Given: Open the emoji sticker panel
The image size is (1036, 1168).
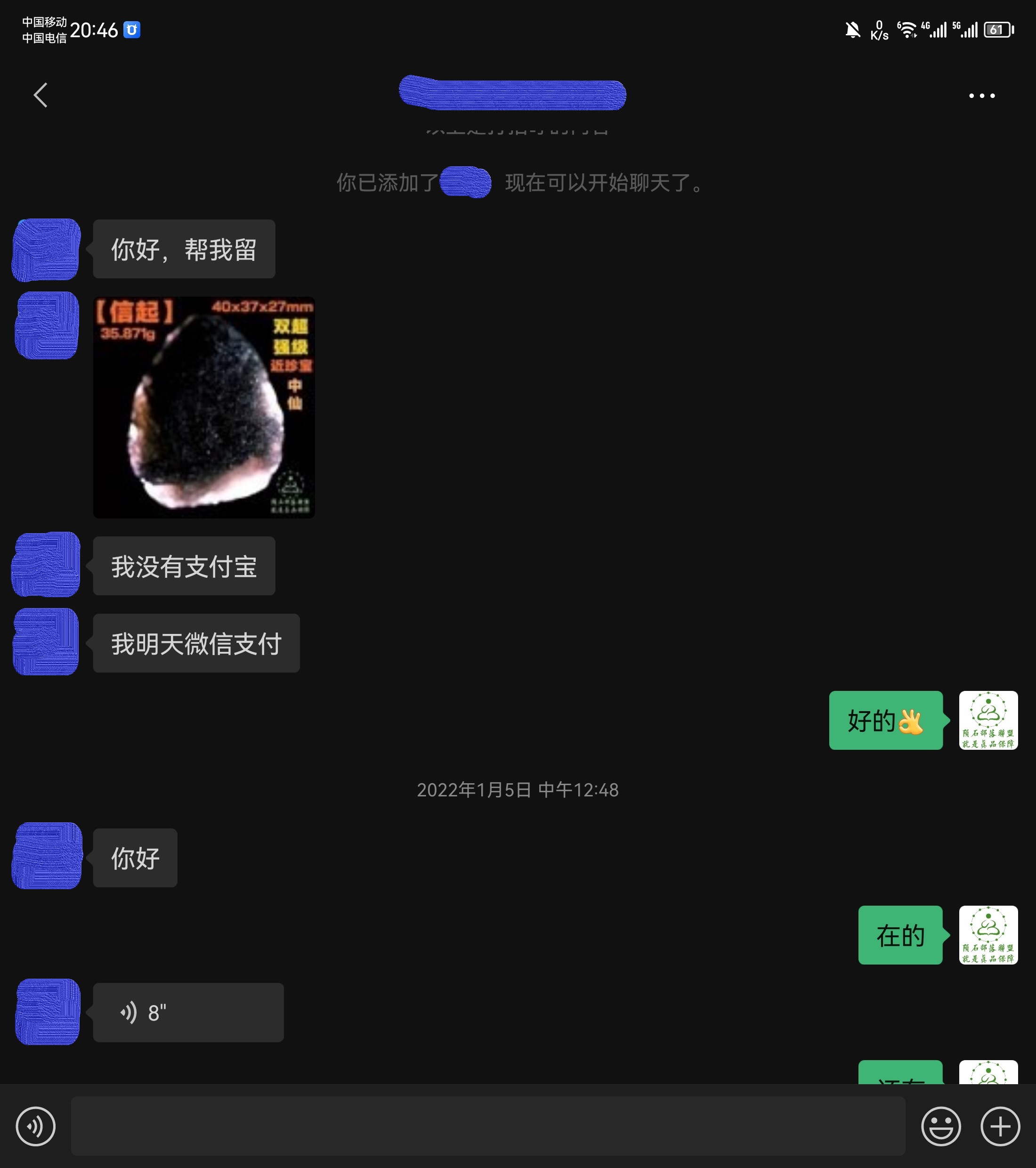Looking at the screenshot, I should (940, 1126).
